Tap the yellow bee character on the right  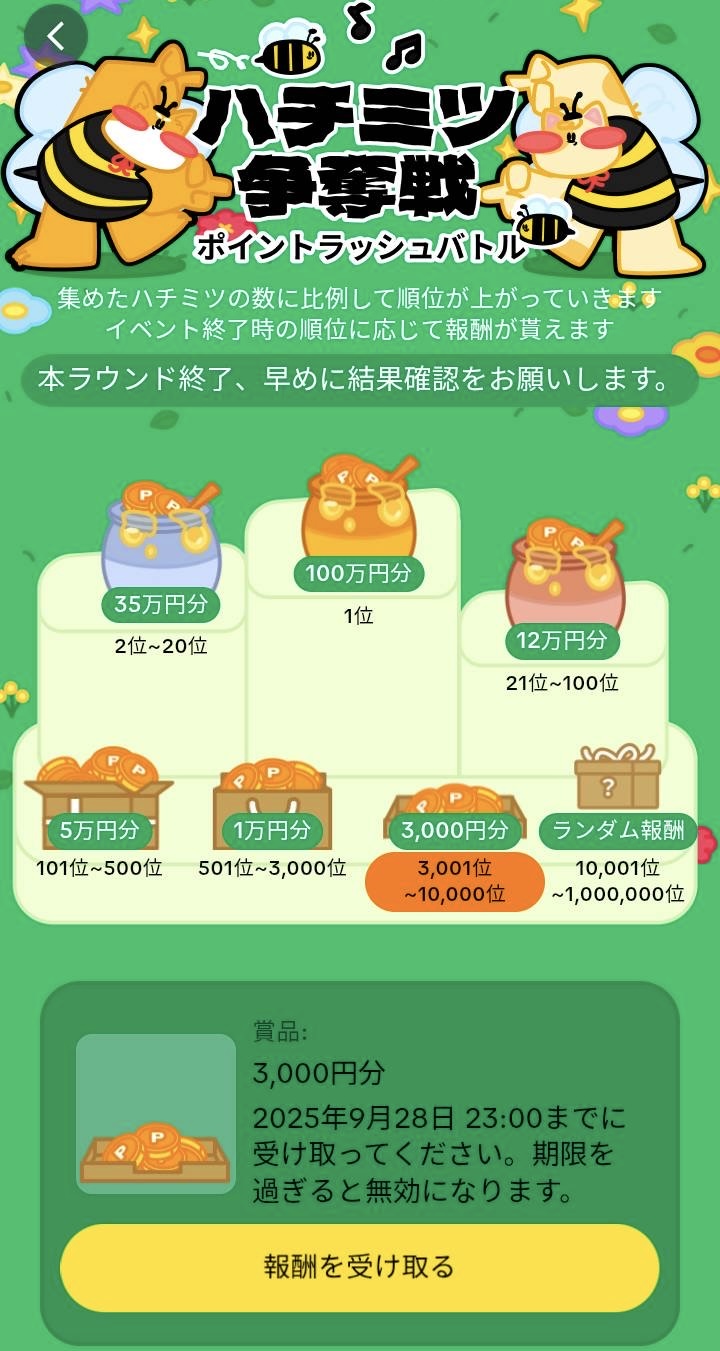600,150
